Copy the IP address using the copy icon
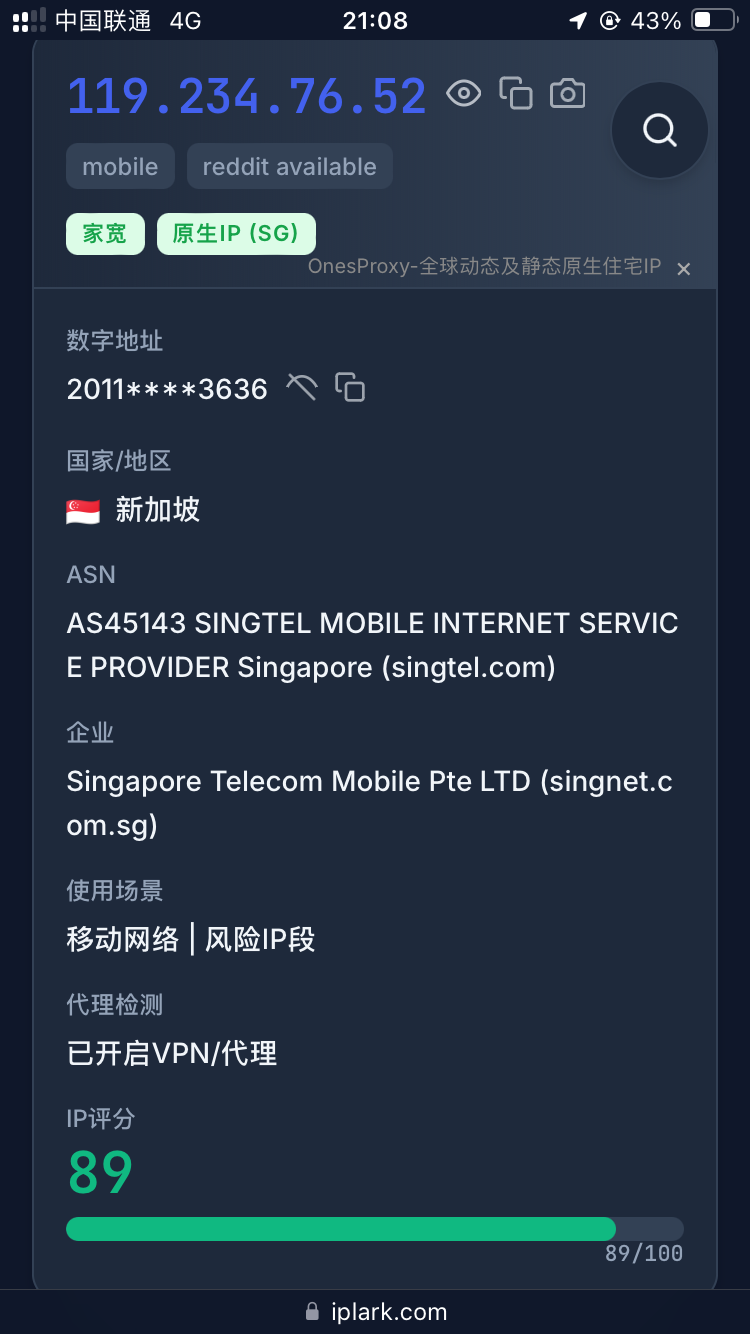Viewport: 750px width, 1334px height. (x=516, y=93)
